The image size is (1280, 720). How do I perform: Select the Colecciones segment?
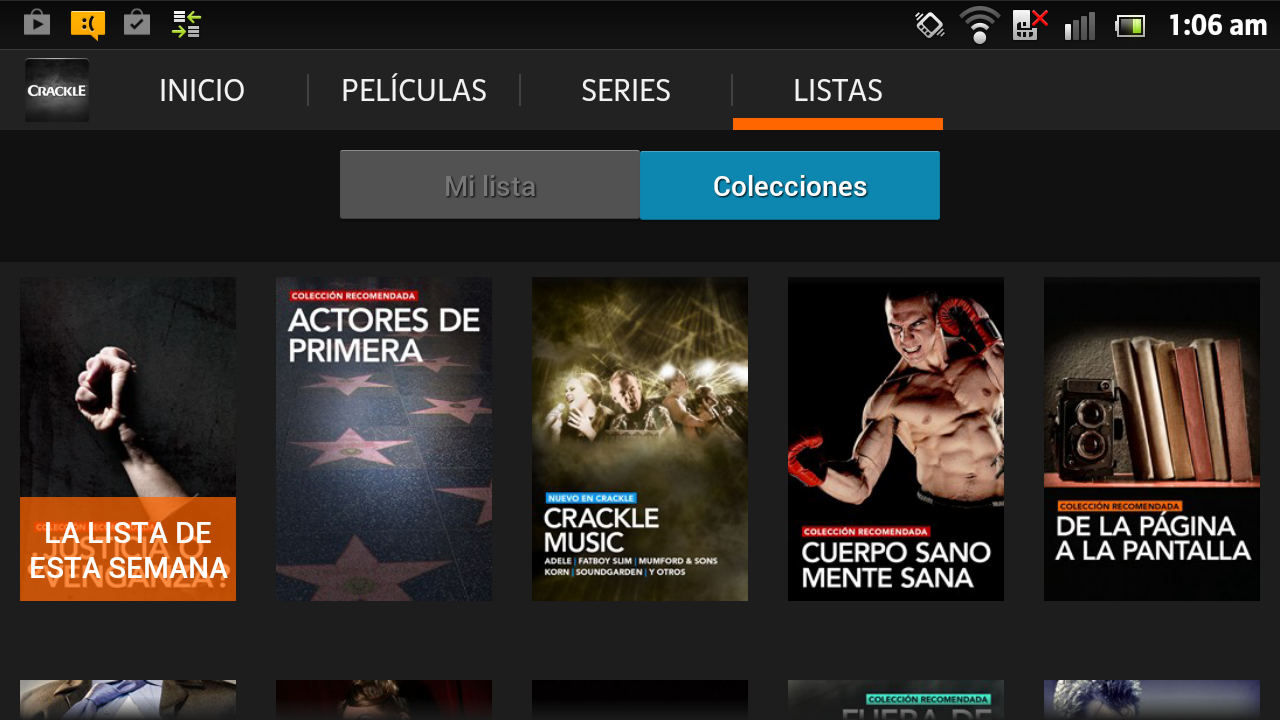(x=790, y=185)
